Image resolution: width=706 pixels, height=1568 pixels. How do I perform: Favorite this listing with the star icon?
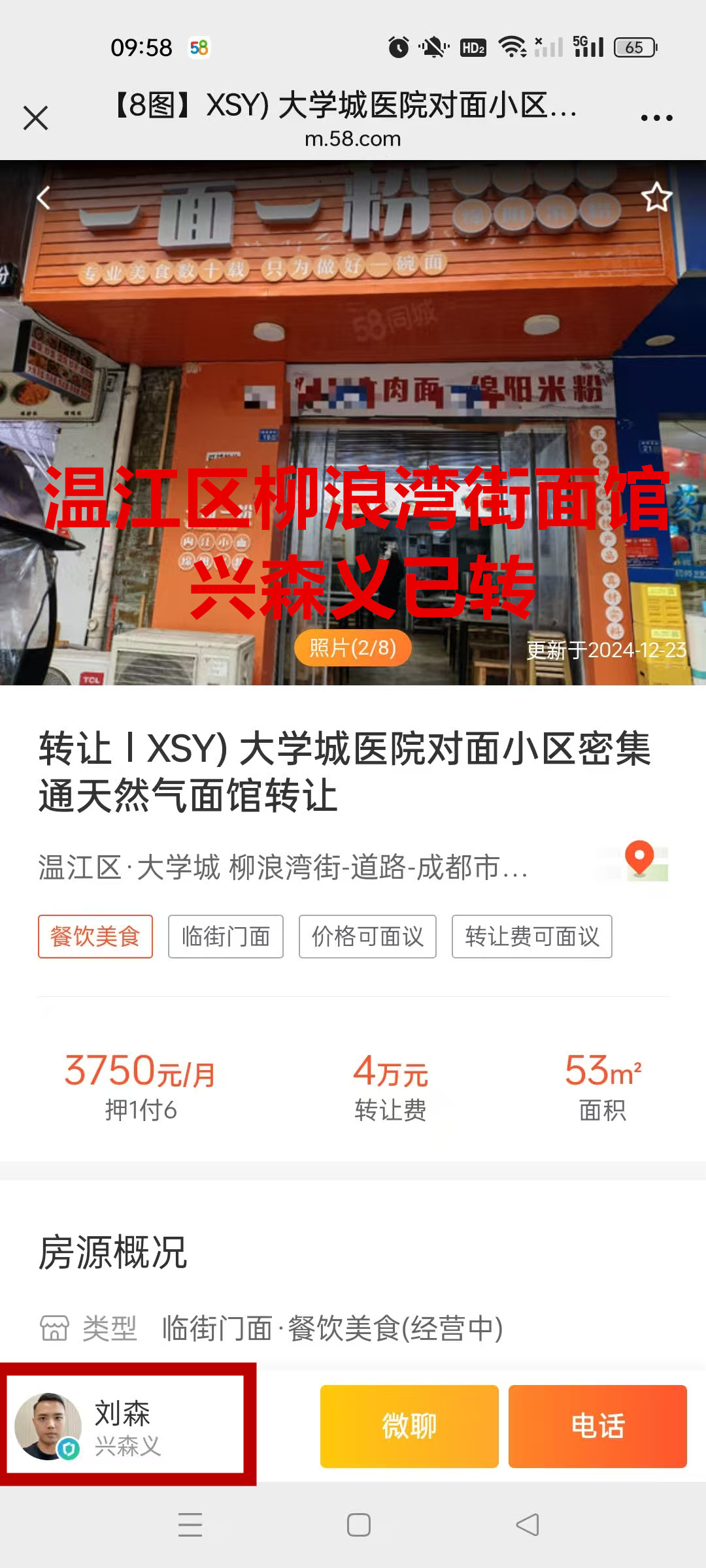tap(656, 198)
